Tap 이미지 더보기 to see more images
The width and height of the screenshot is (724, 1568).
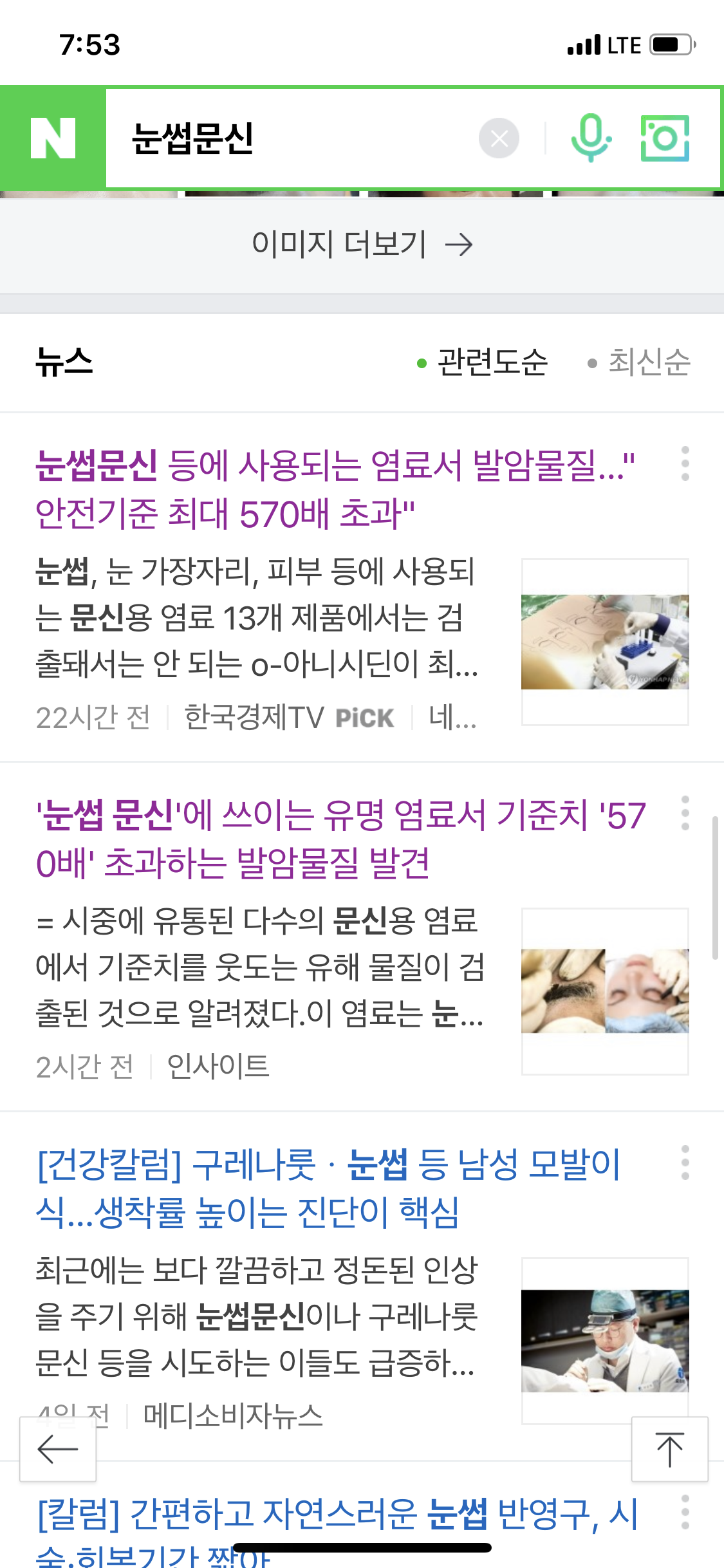coord(362,245)
